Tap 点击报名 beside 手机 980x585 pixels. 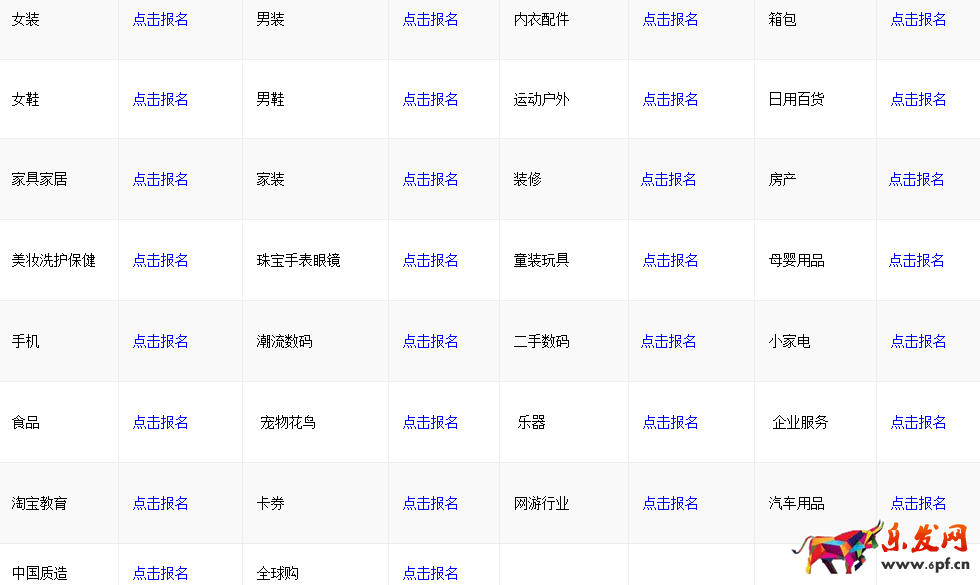pos(160,341)
